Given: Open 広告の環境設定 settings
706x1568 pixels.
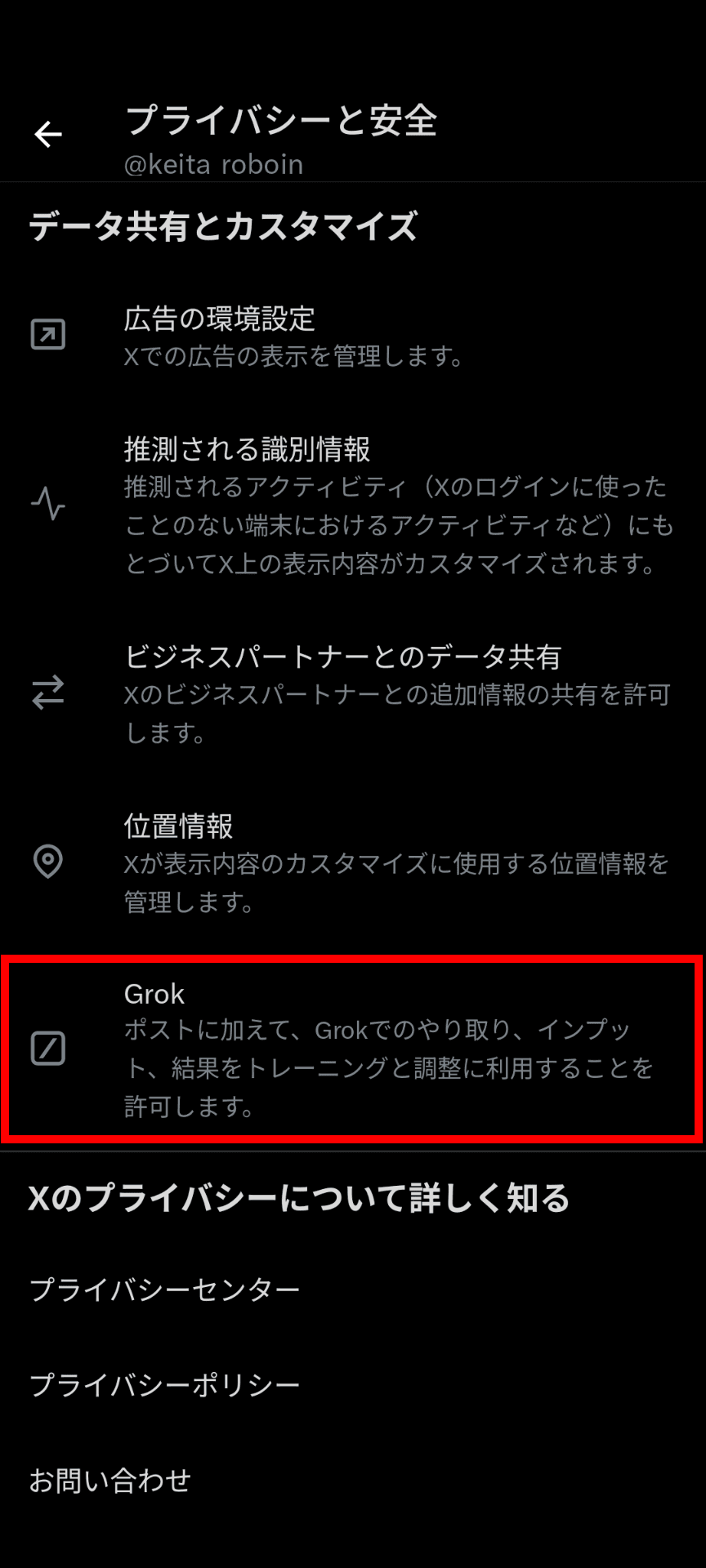Looking at the screenshot, I should click(x=353, y=336).
